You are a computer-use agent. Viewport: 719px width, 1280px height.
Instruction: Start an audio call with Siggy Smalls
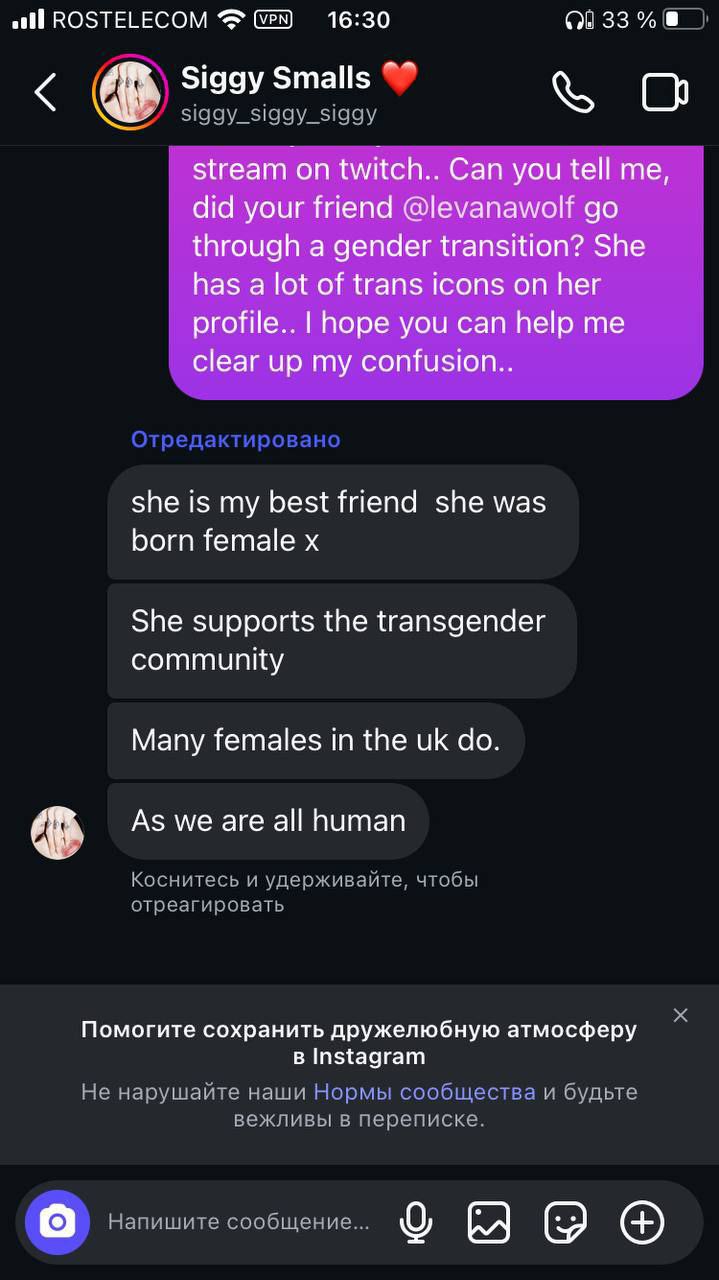(573, 92)
